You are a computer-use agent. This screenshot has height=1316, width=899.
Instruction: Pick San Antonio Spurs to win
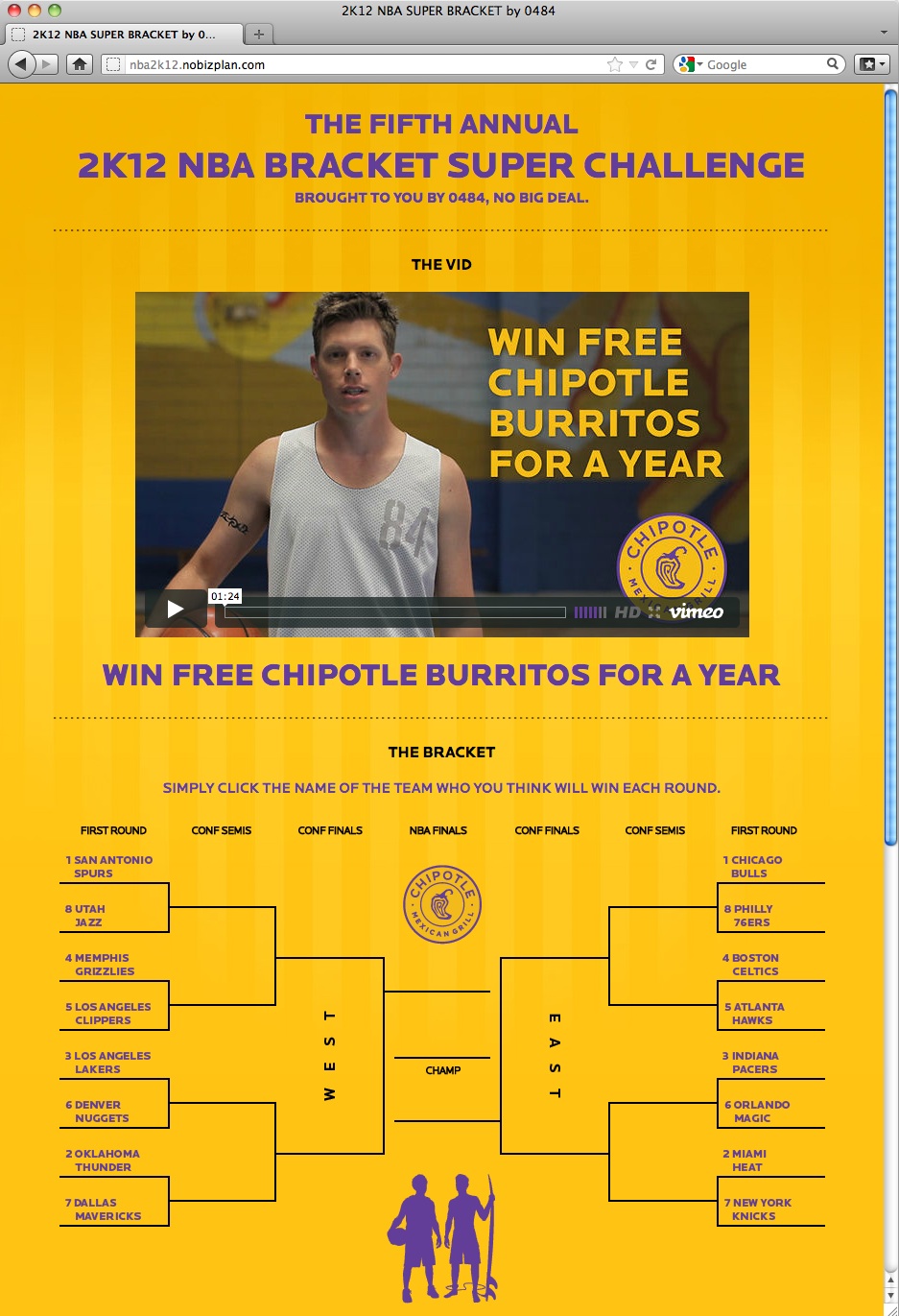(x=108, y=867)
